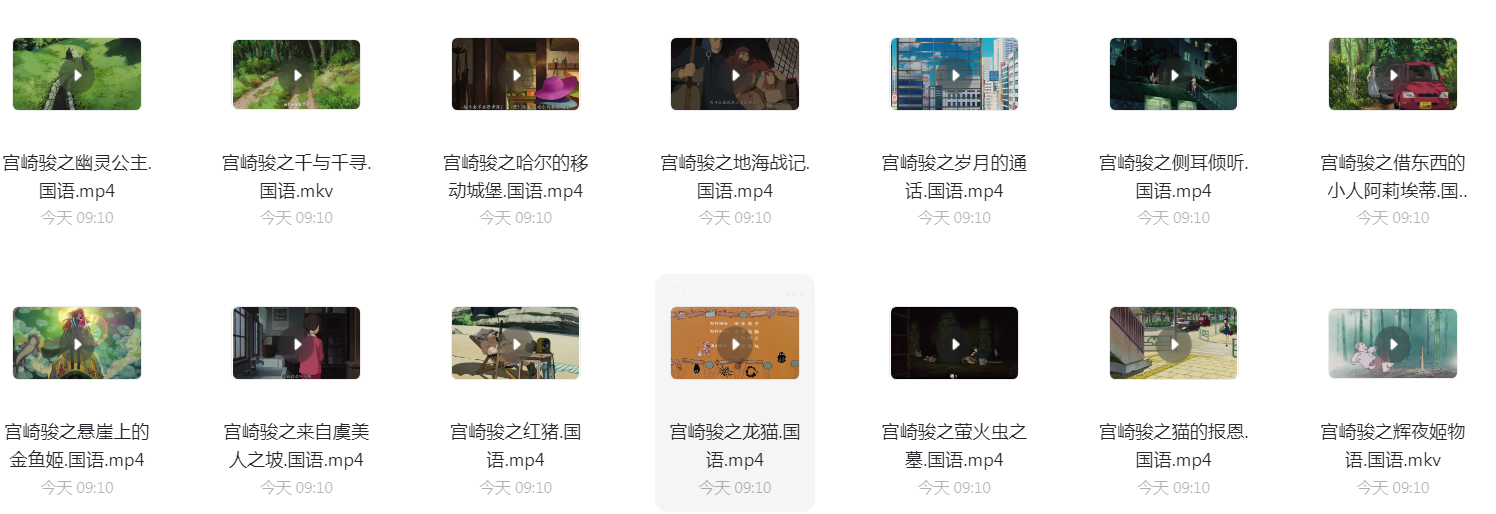Open 宫崎骏之哈尔的移动城堡 video
This screenshot has height=514, width=1496.
coord(515,74)
